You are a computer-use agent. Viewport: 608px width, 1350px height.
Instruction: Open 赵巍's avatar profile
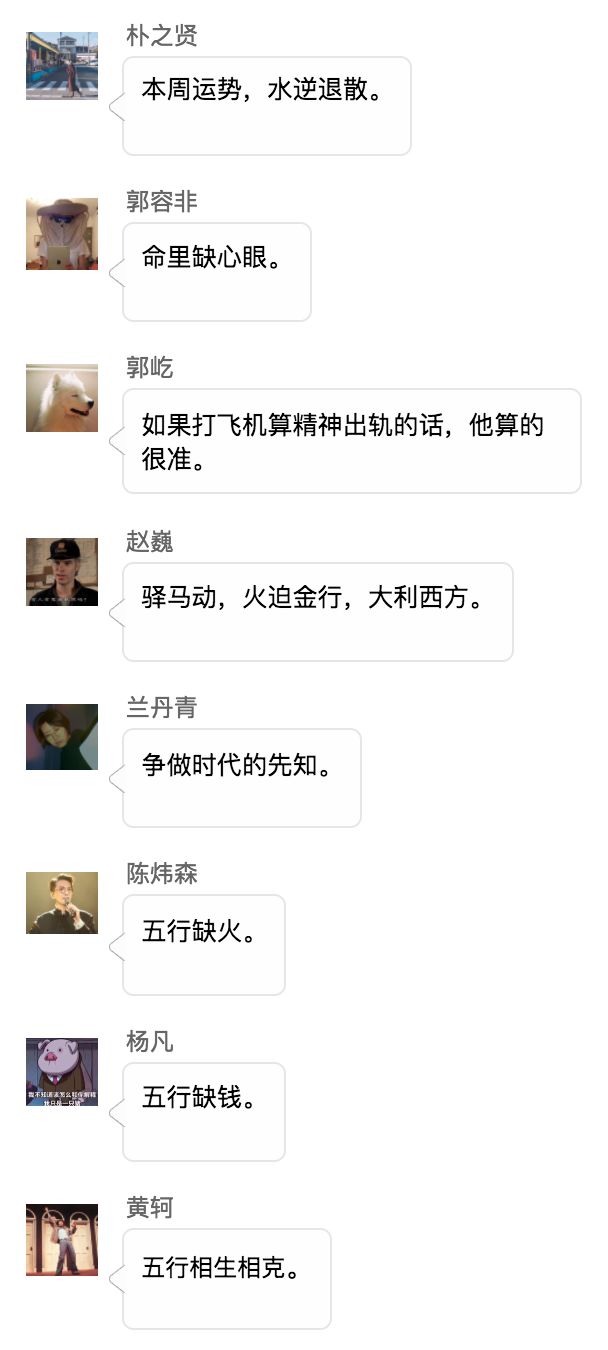[x=62, y=572]
